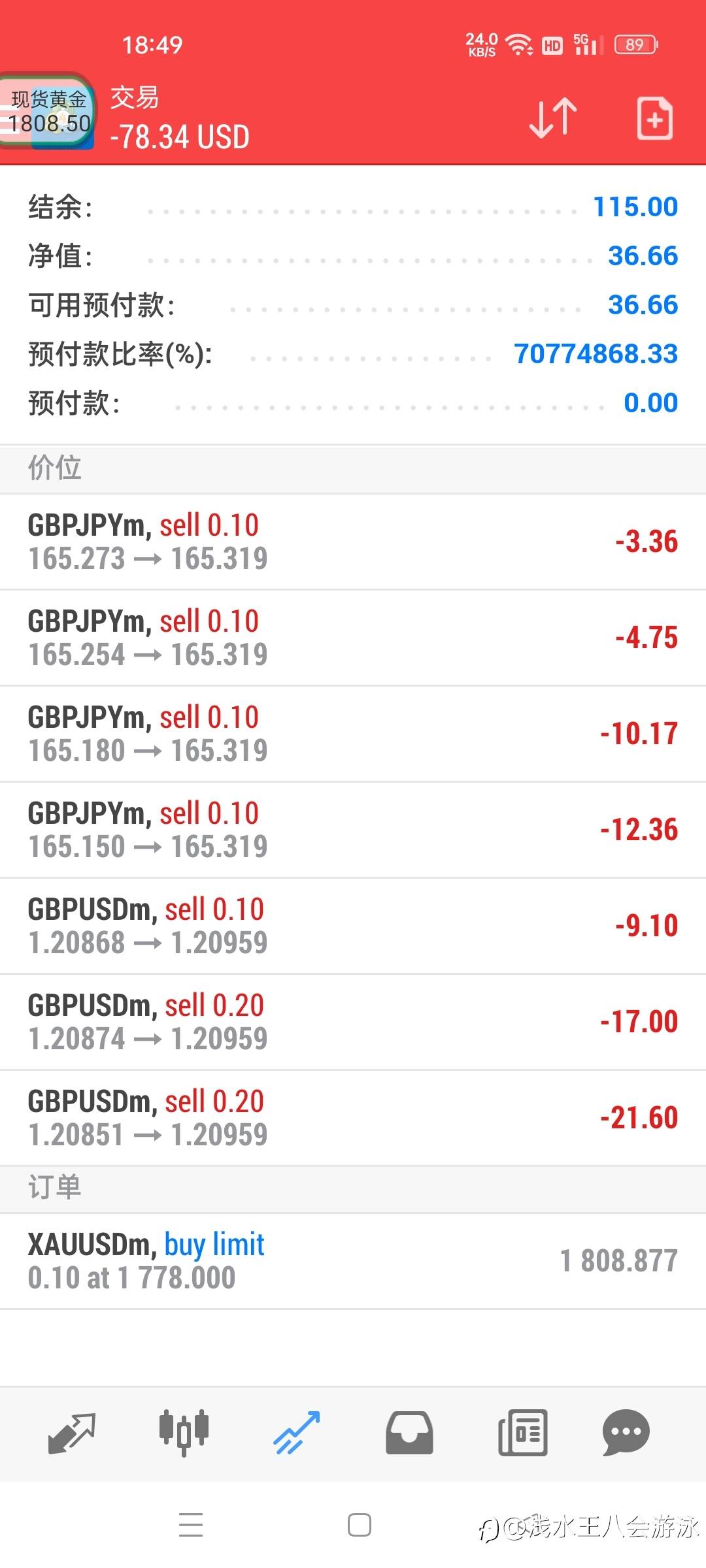Select the trade tab with trend arrow
The width and height of the screenshot is (706, 1568).
[297, 1433]
